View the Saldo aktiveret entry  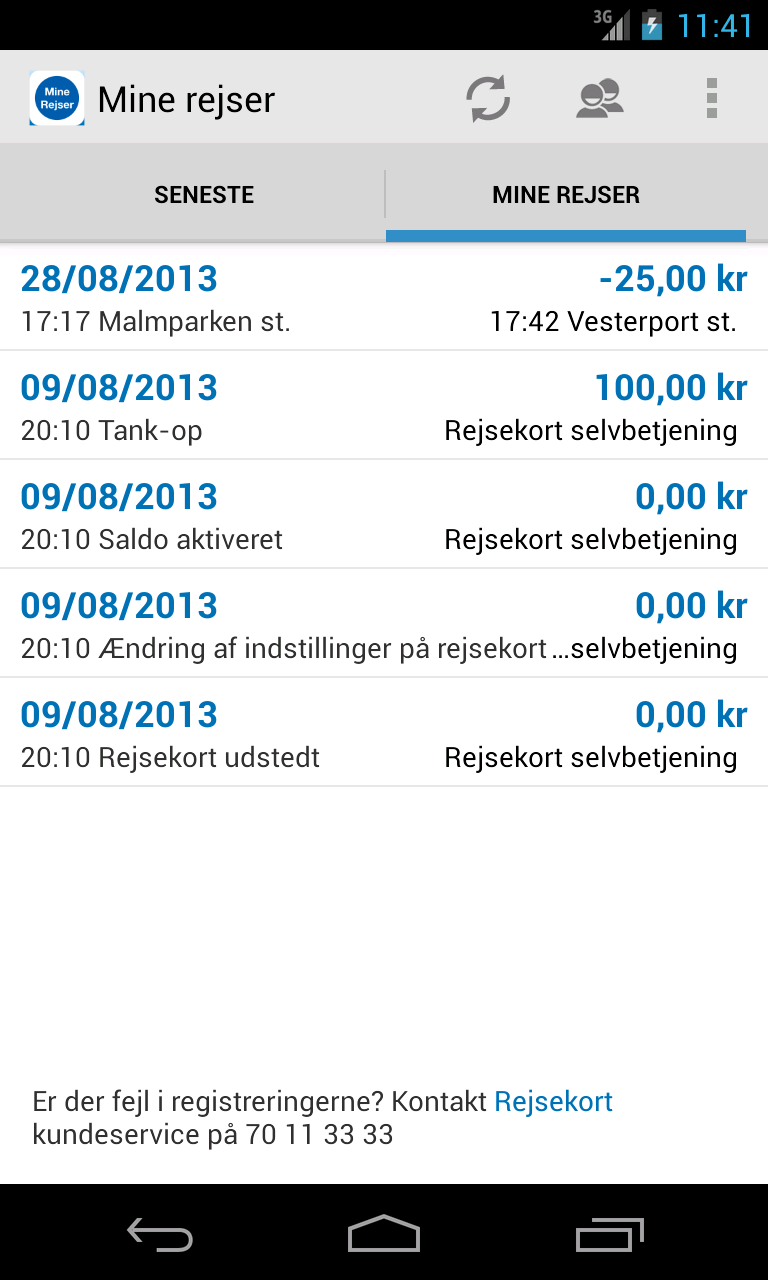[x=384, y=515]
